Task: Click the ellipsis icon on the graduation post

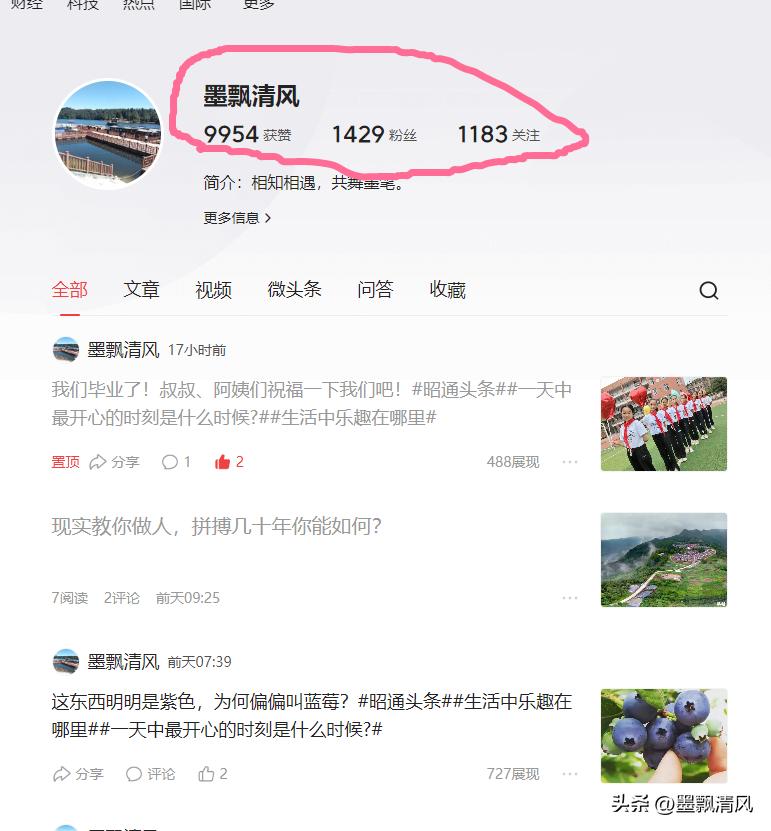Action: [x=569, y=461]
